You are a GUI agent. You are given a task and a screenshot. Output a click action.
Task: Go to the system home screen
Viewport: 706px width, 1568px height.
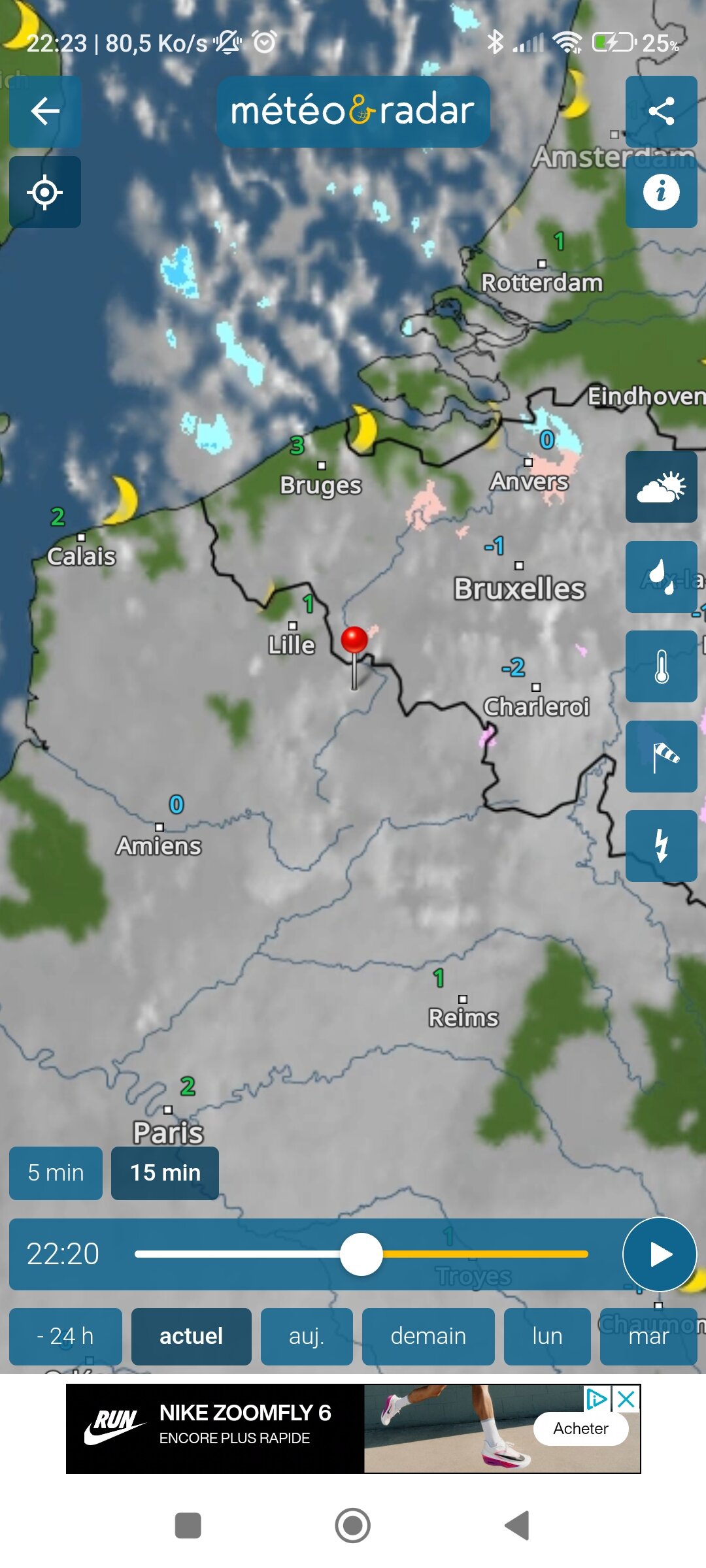click(x=352, y=1526)
